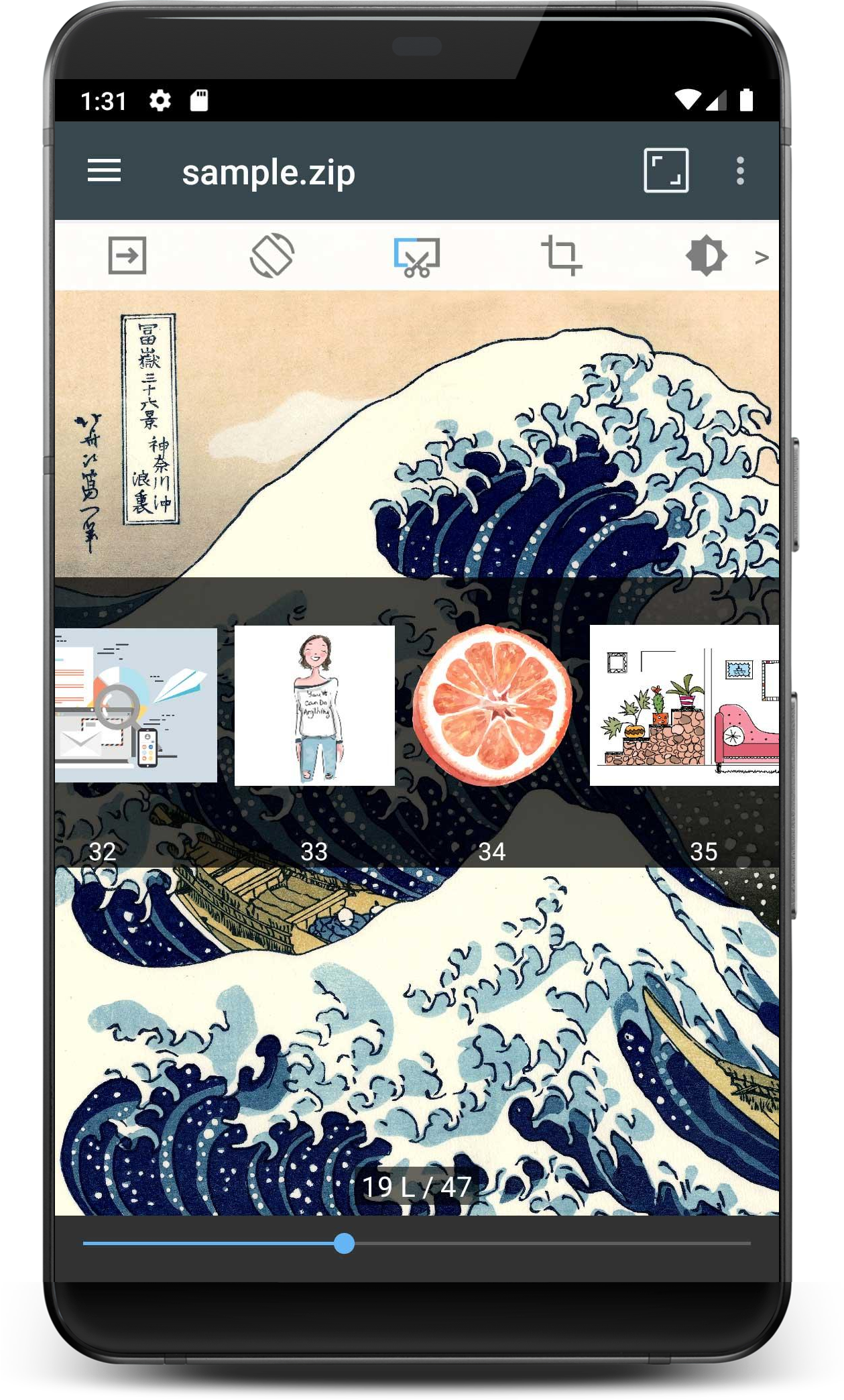Show more toolbar options with the arrow
844x1400 pixels.
(762, 257)
